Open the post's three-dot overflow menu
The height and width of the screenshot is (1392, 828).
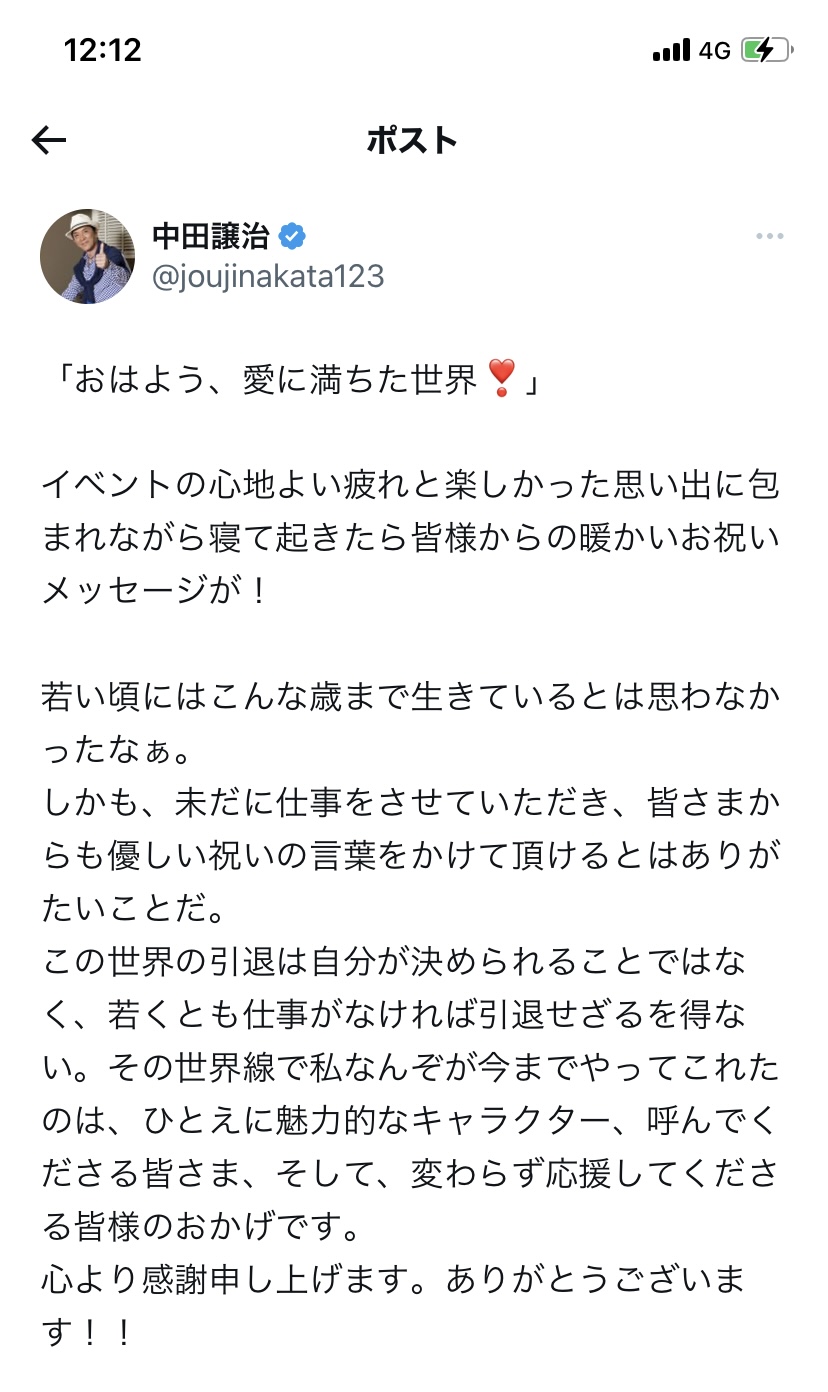coord(769,237)
